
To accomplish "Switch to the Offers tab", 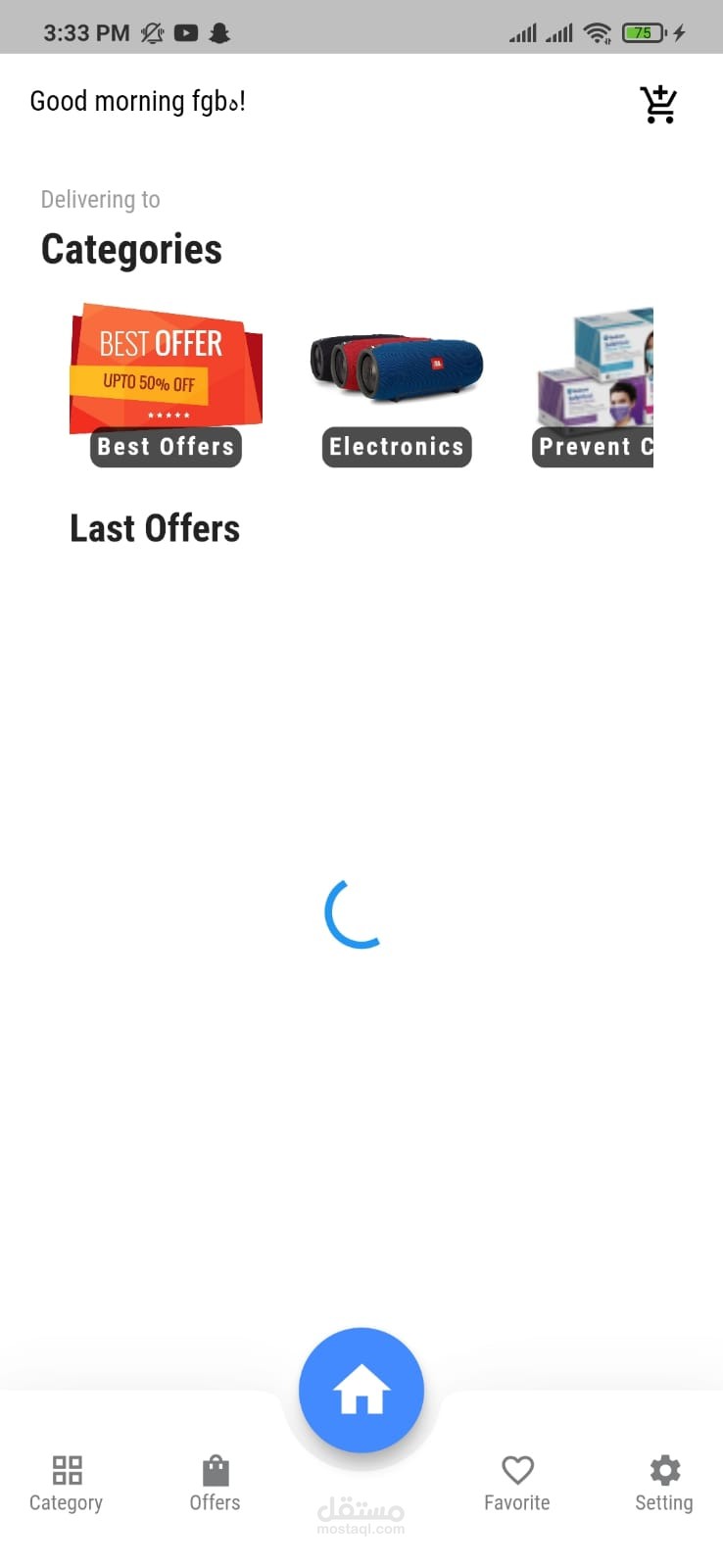I will 215,1483.
